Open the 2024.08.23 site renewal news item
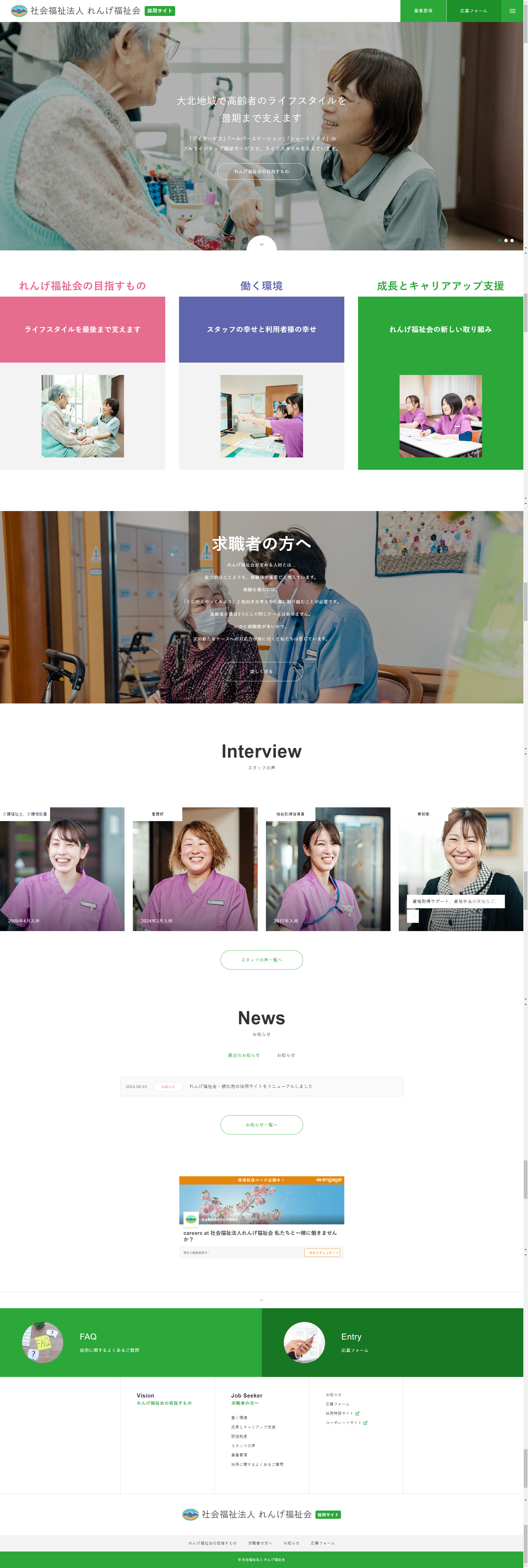Viewport: 528px width, 1568px height. coord(261,1086)
